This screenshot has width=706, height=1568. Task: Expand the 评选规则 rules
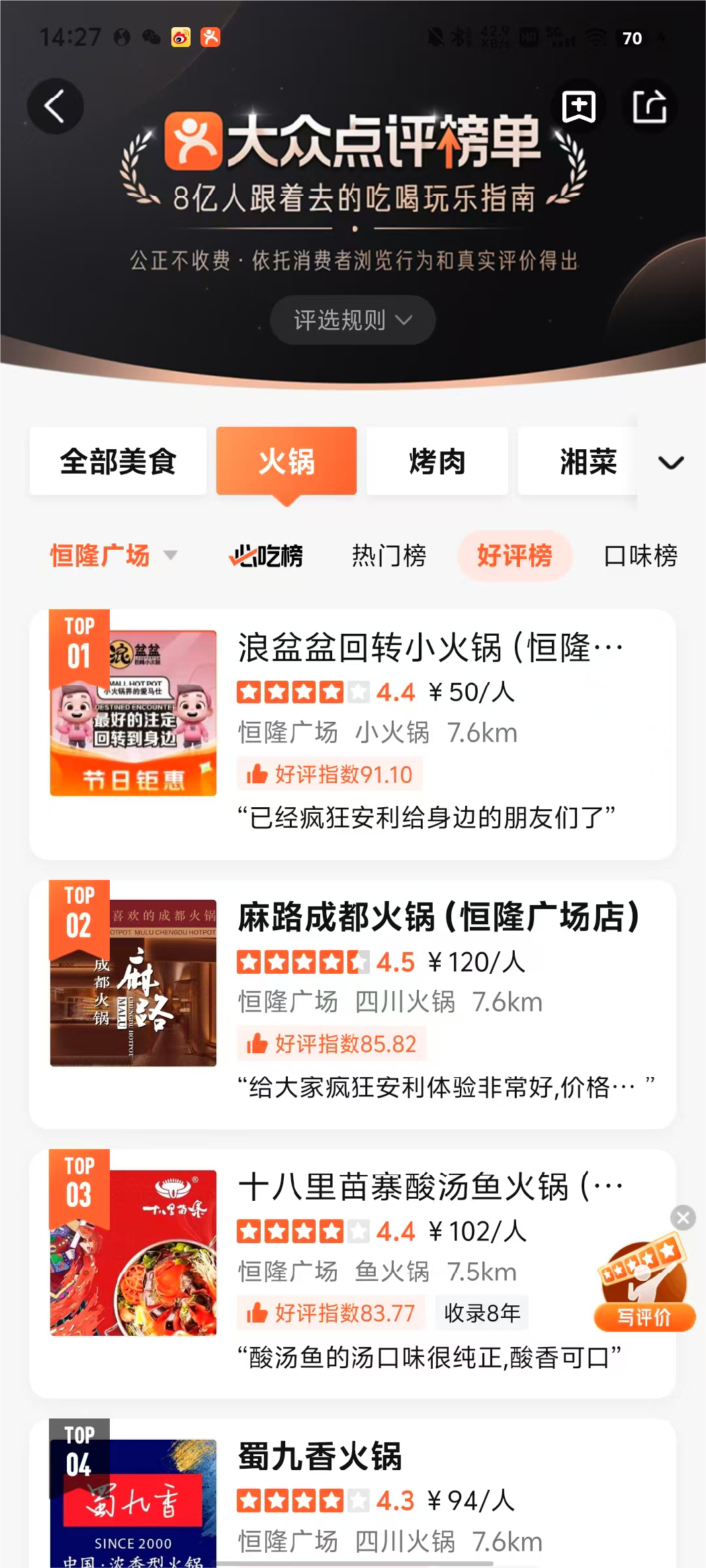point(353,320)
